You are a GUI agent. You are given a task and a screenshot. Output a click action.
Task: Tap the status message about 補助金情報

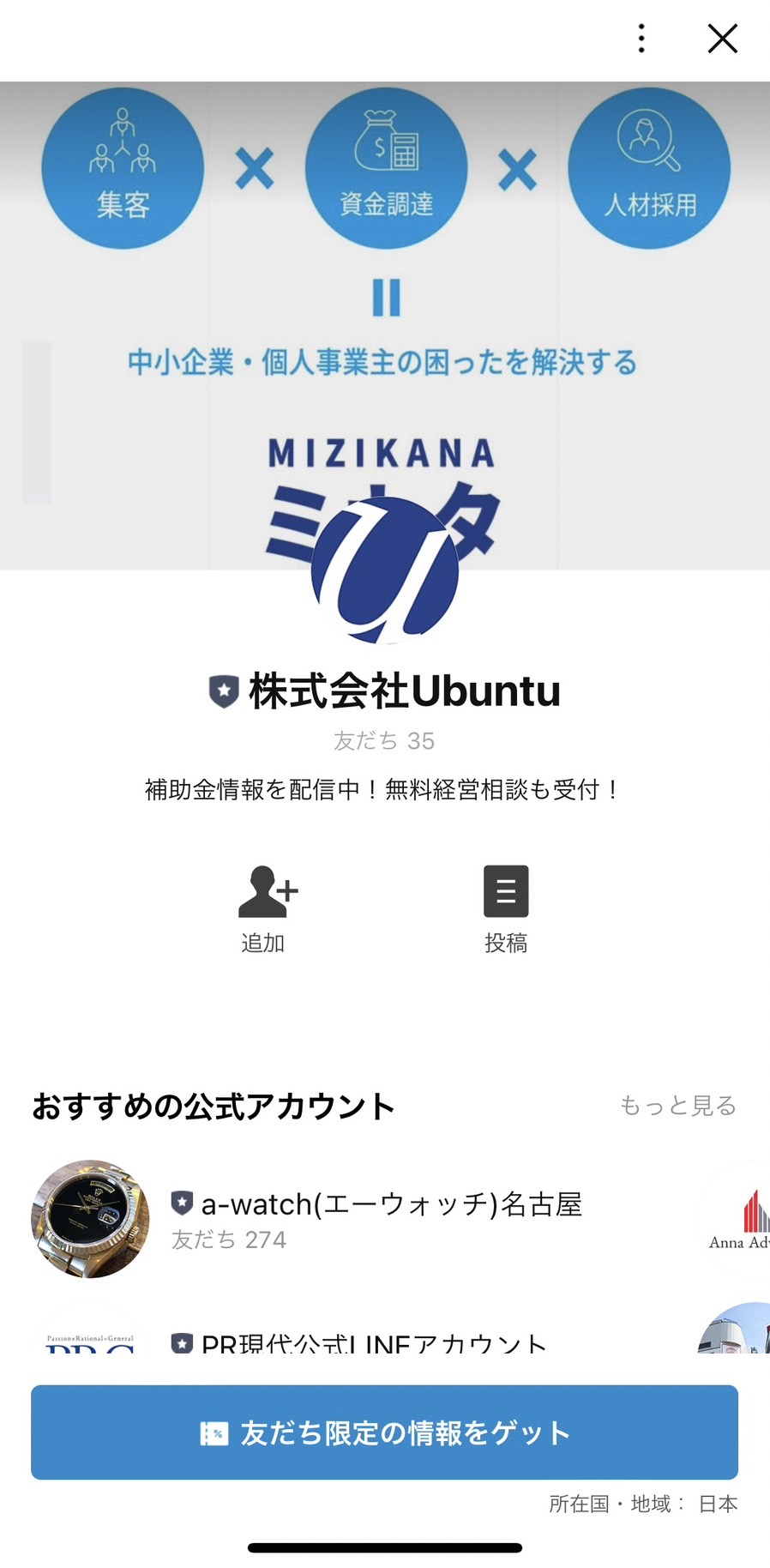[x=385, y=790]
